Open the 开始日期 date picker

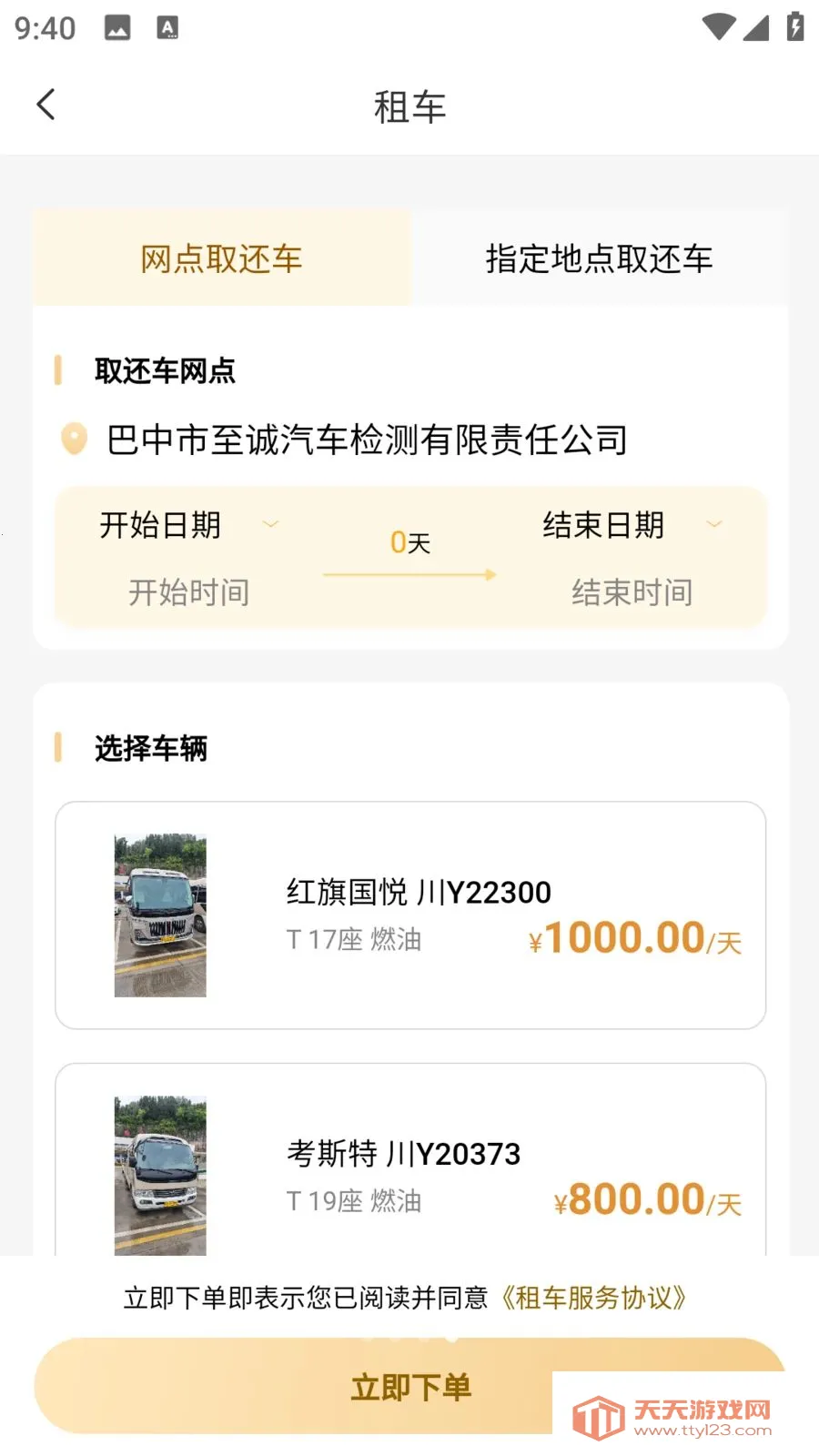click(x=187, y=526)
